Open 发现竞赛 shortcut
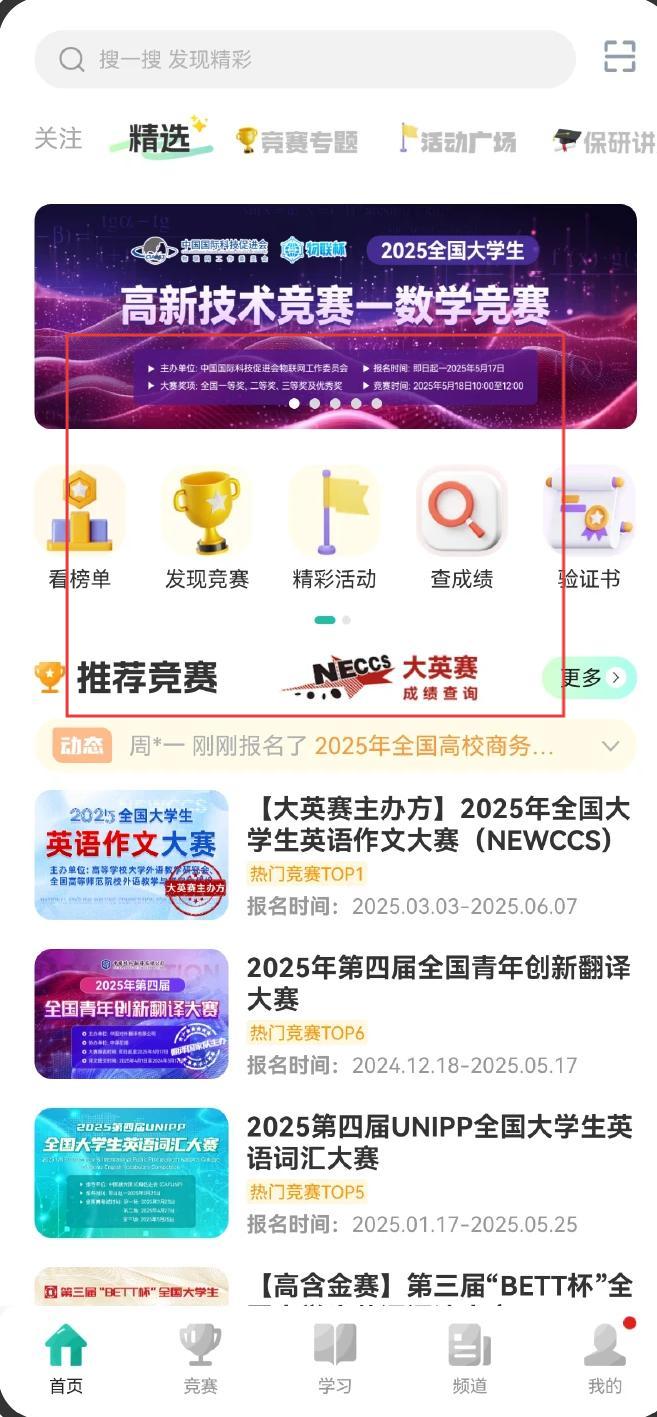Image resolution: width=657 pixels, height=1417 pixels. pyautogui.click(x=207, y=528)
